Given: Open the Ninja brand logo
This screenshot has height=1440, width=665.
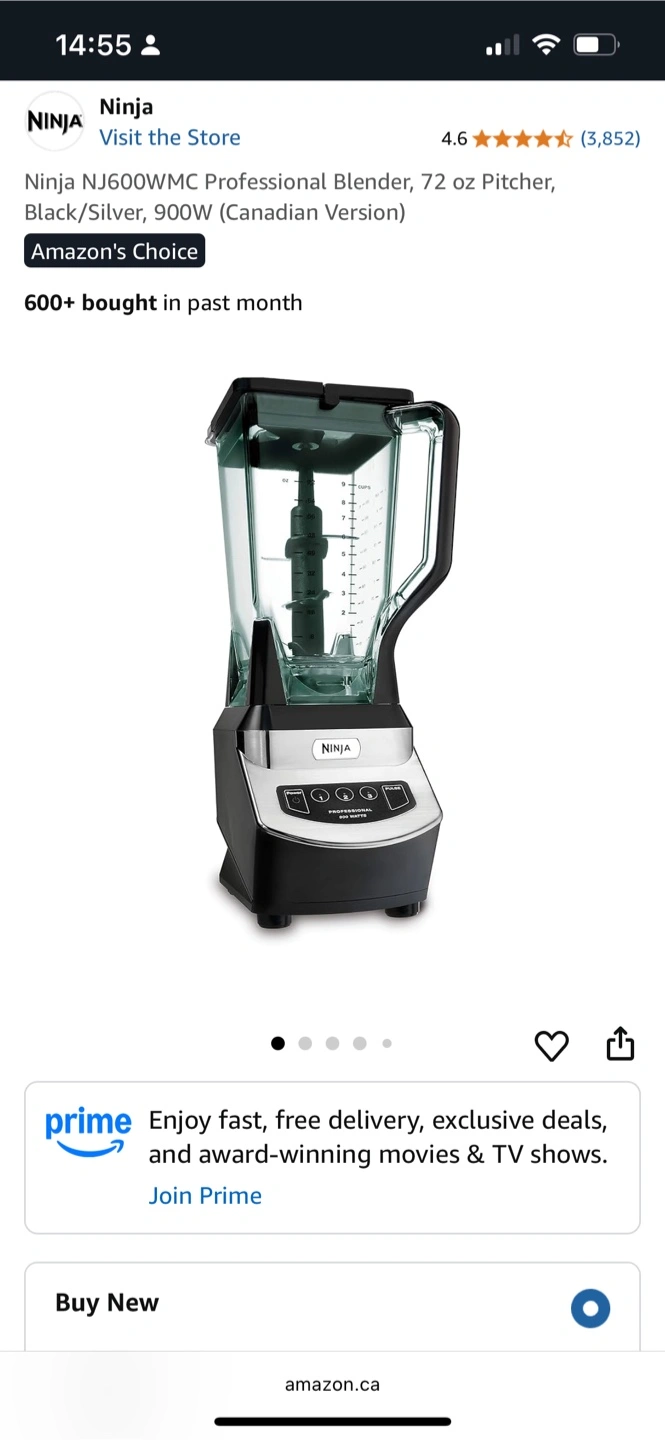Looking at the screenshot, I should pyautogui.click(x=54, y=122).
